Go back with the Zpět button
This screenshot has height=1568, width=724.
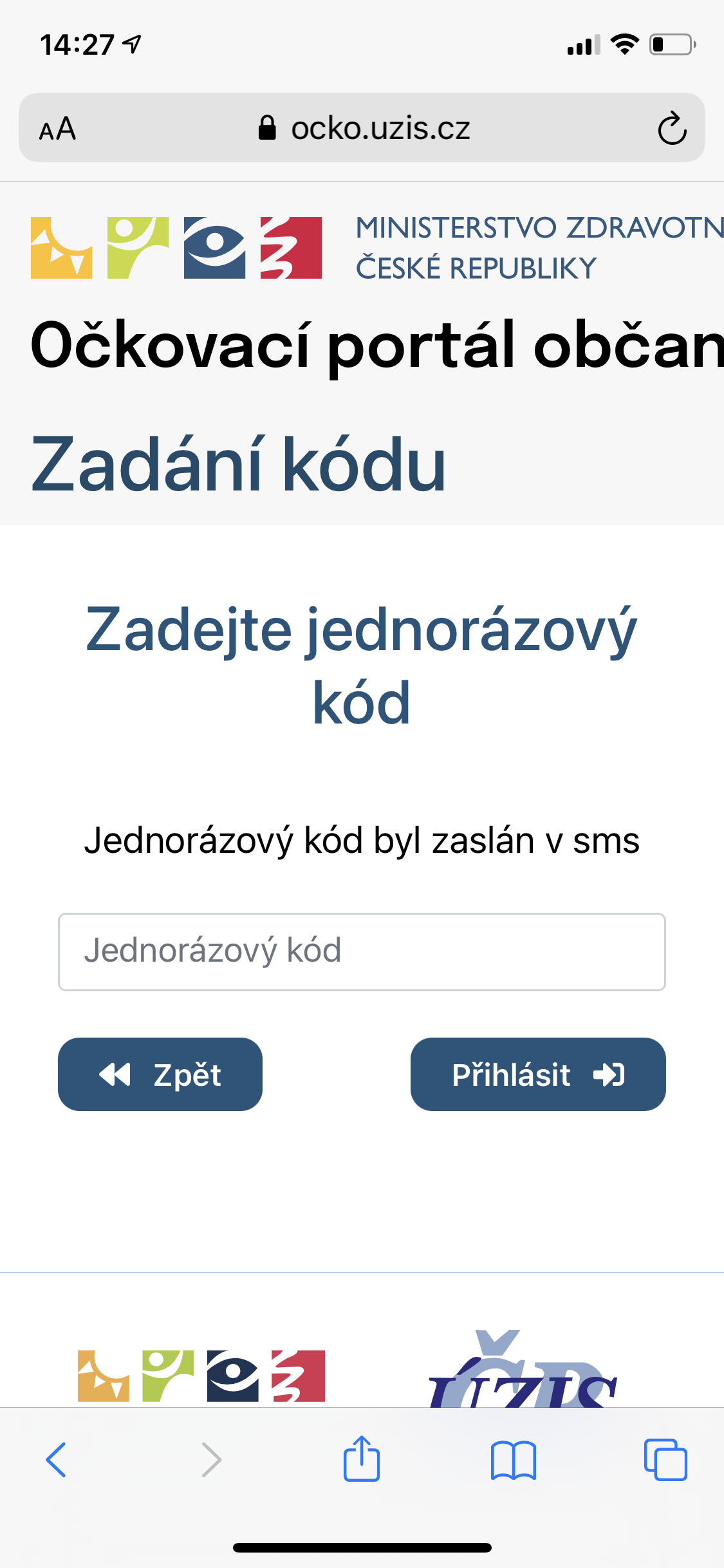160,1074
